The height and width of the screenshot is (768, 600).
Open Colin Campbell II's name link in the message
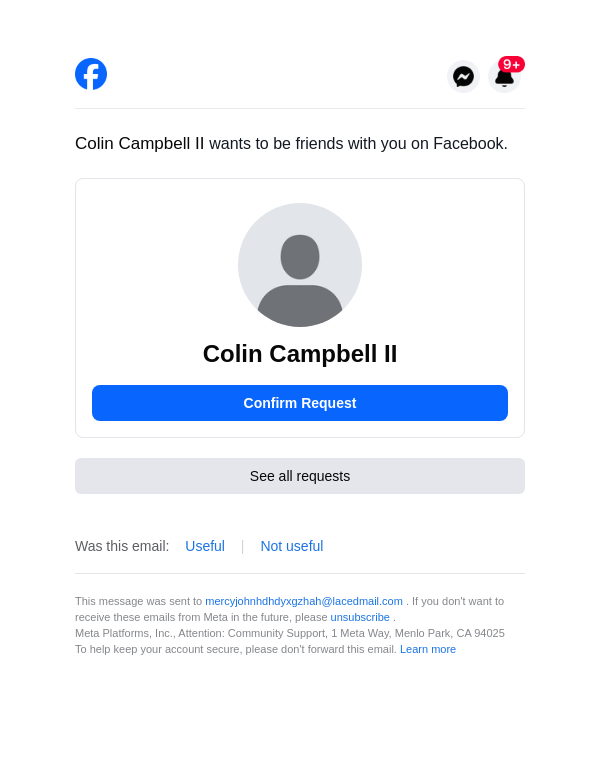tap(140, 143)
